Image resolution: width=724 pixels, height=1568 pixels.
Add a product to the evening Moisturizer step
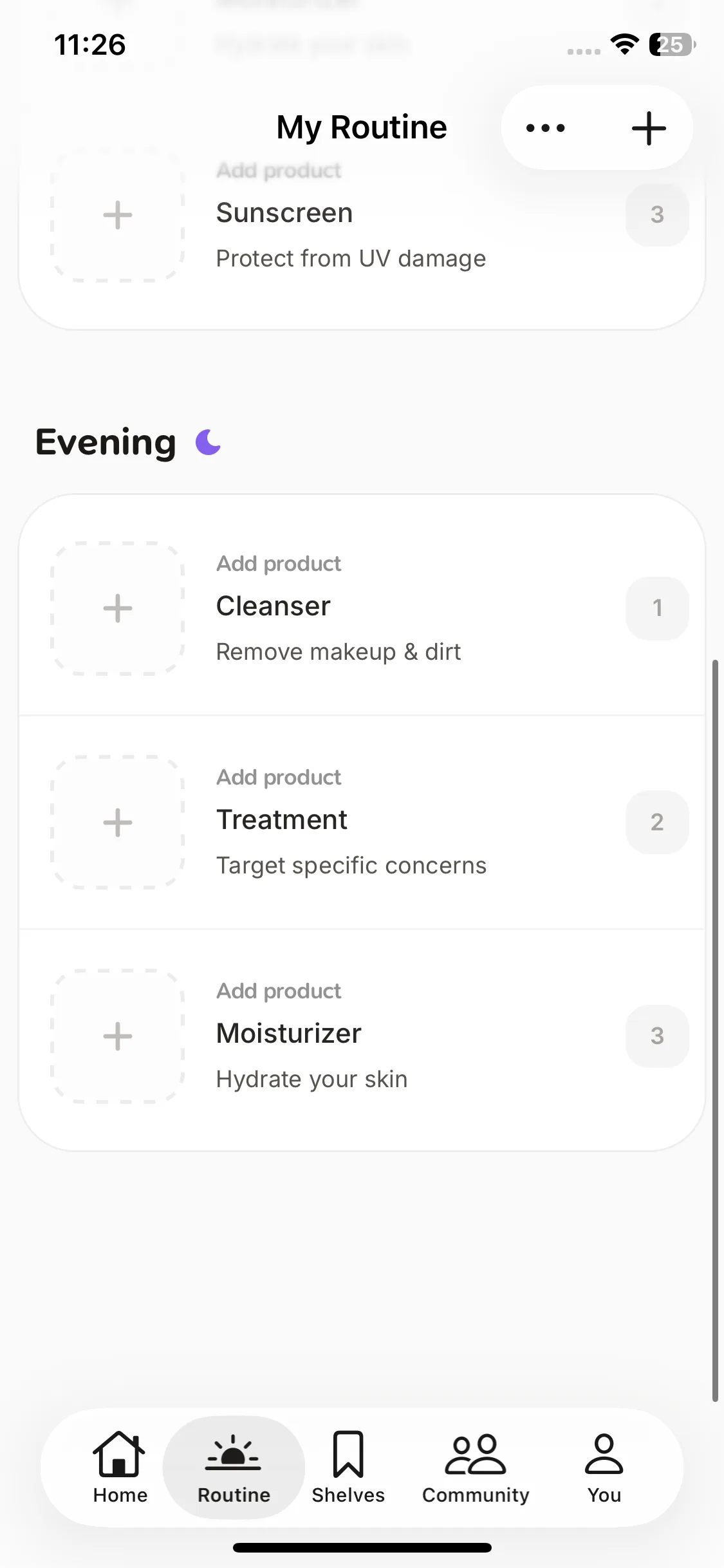point(118,1036)
